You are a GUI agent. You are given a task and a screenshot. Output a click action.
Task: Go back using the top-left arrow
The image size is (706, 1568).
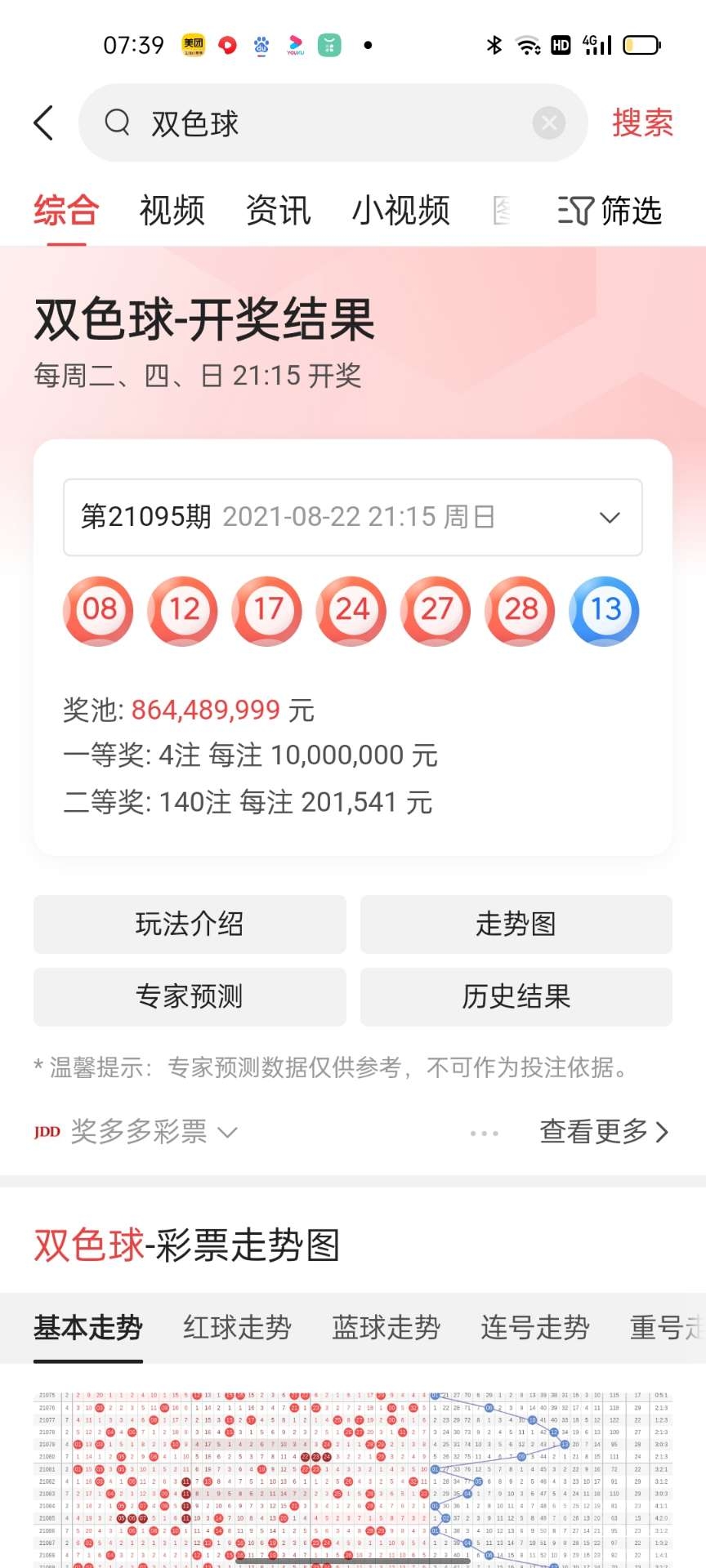44,123
